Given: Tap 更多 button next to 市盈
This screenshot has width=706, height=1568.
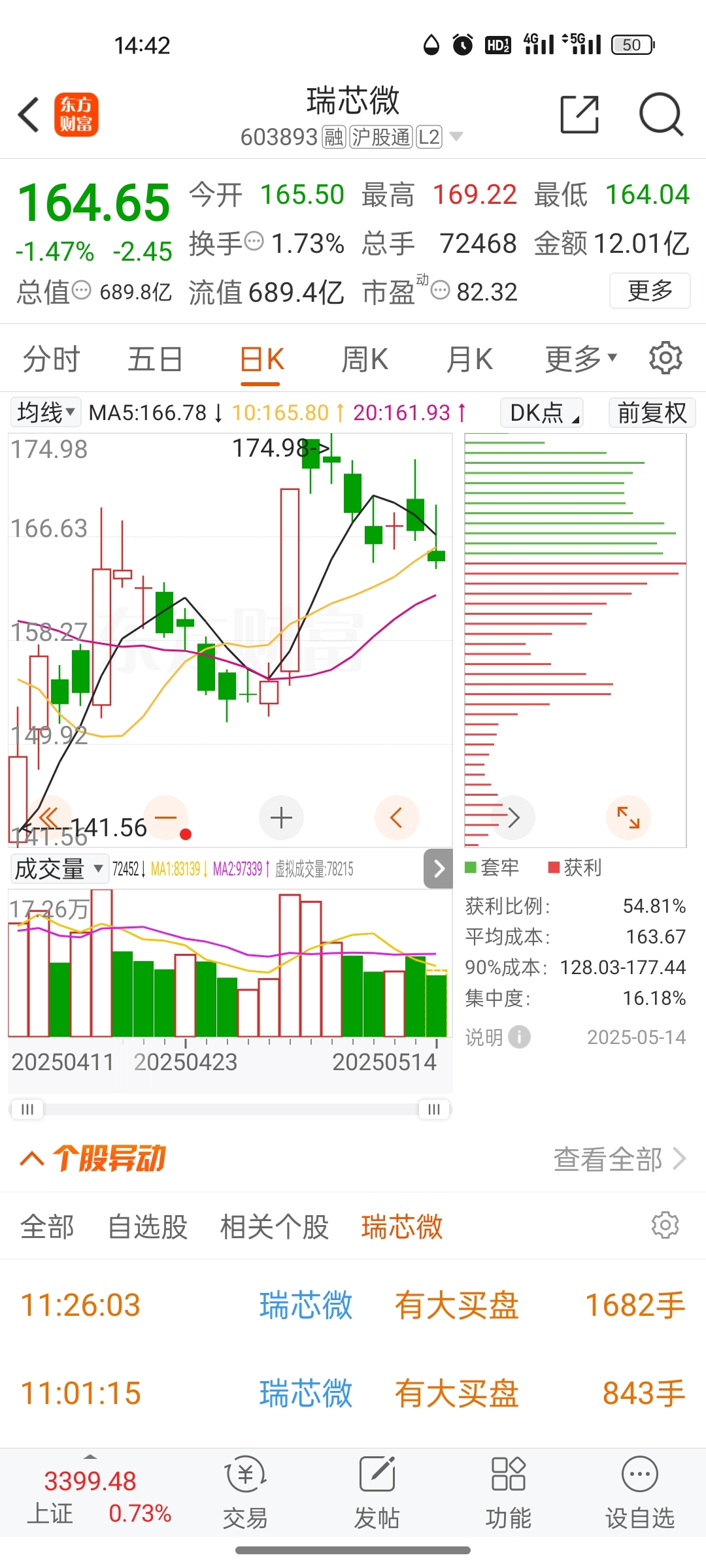Looking at the screenshot, I should pos(650,291).
